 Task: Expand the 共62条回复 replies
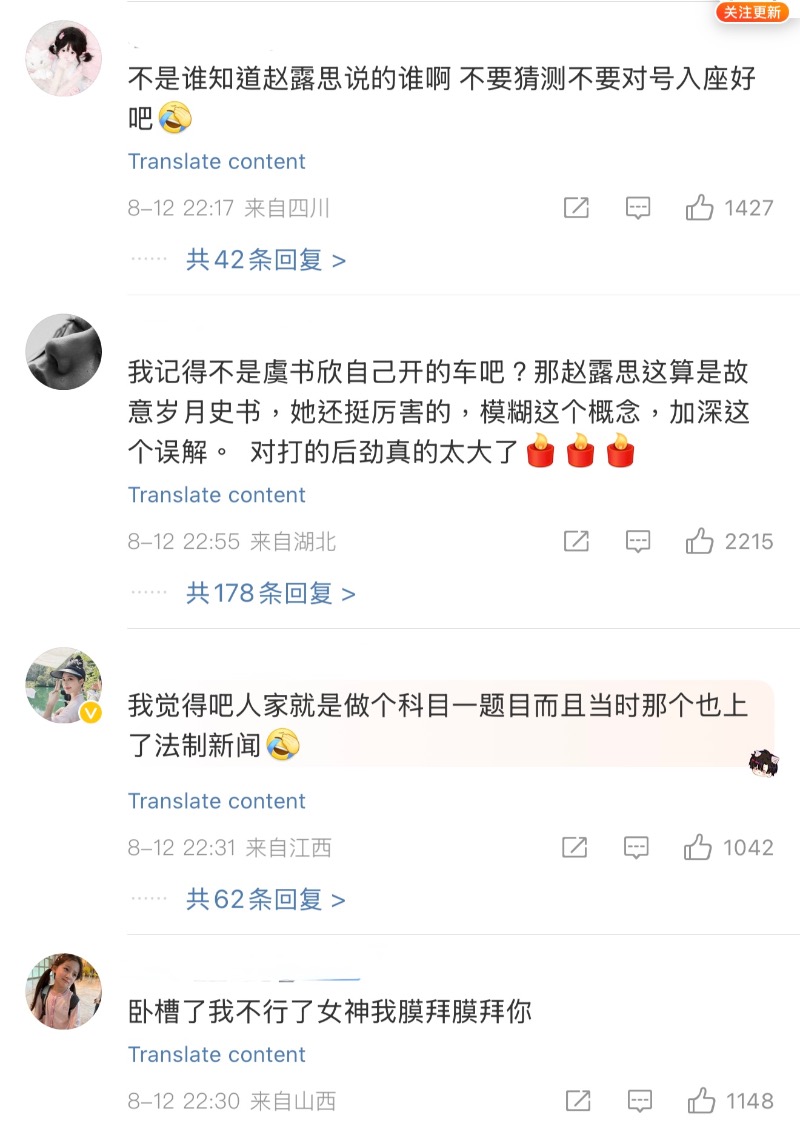pos(265,899)
